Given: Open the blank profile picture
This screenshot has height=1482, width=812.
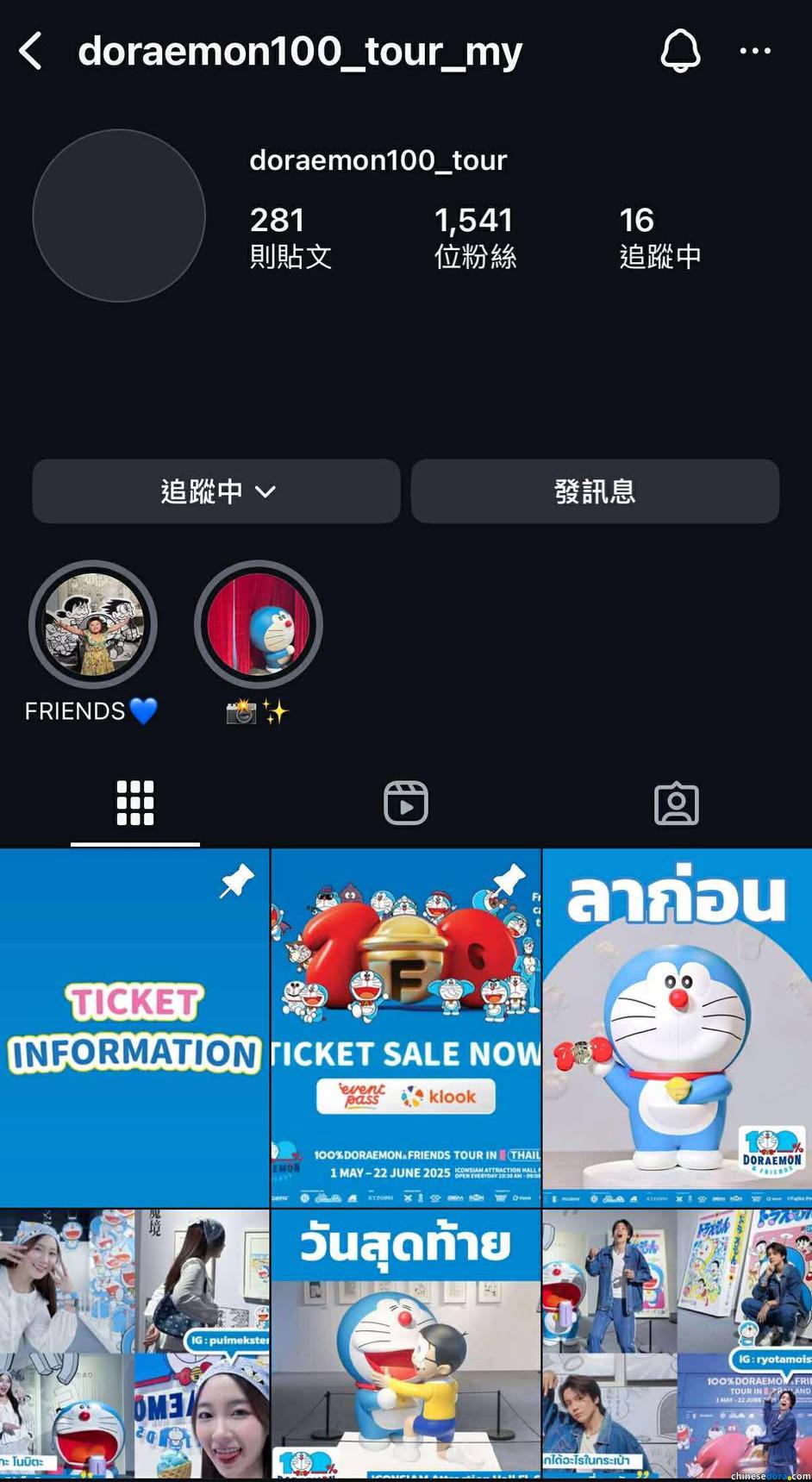Looking at the screenshot, I should coord(119,216).
